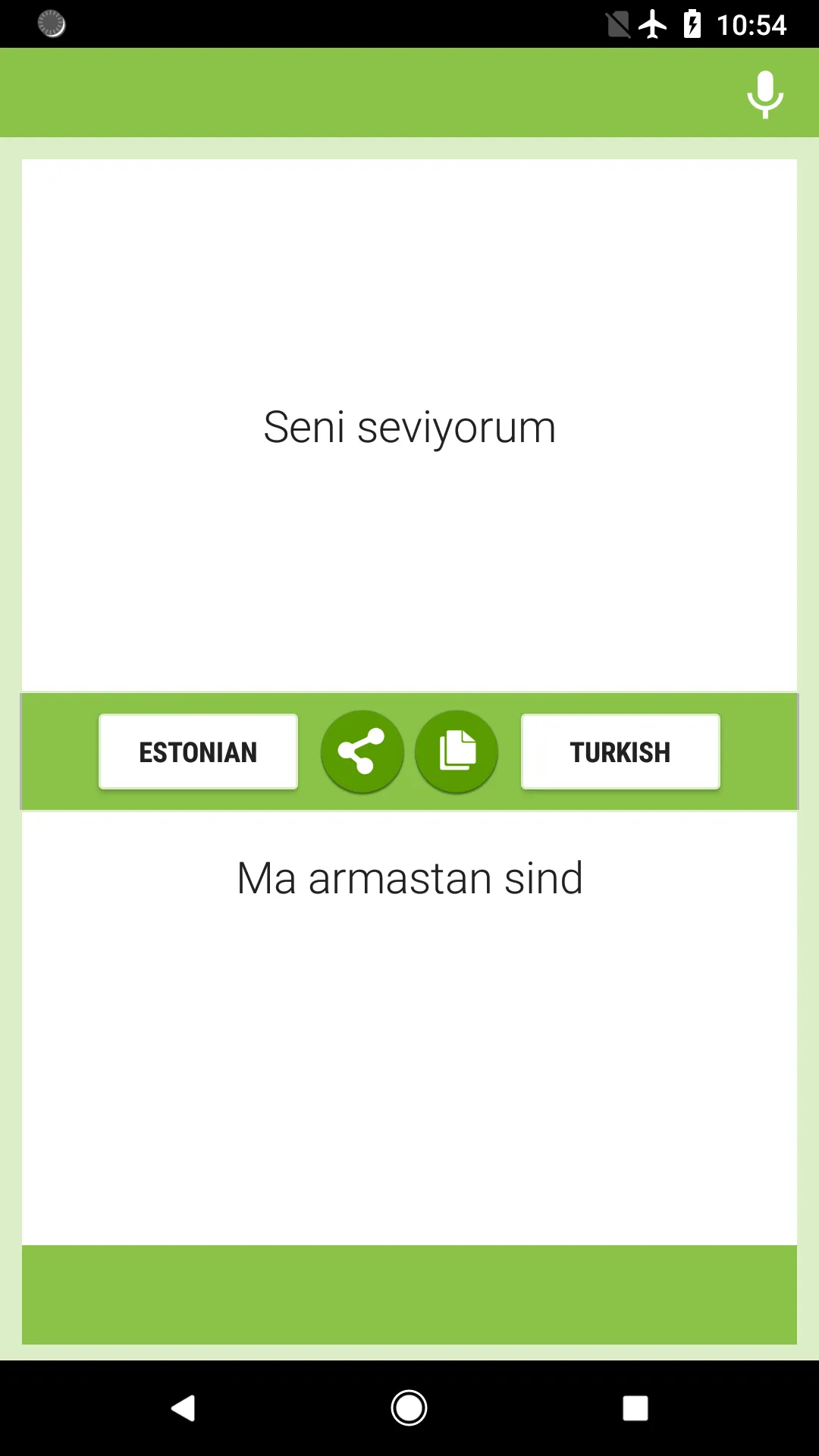Select the TURKISH language button
This screenshot has height=1456, width=819.
620,752
